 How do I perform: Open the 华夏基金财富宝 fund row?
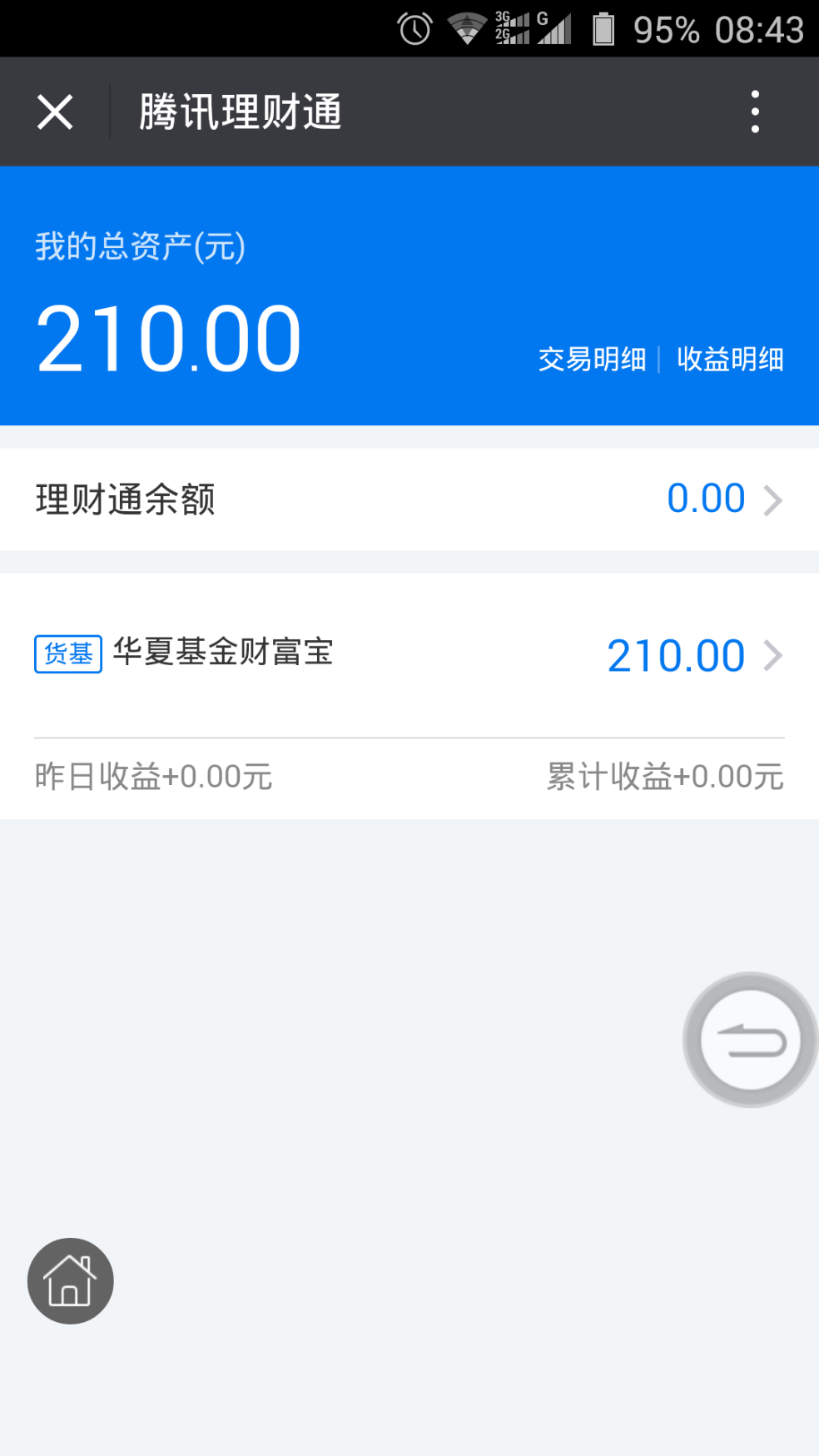[409, 654]
